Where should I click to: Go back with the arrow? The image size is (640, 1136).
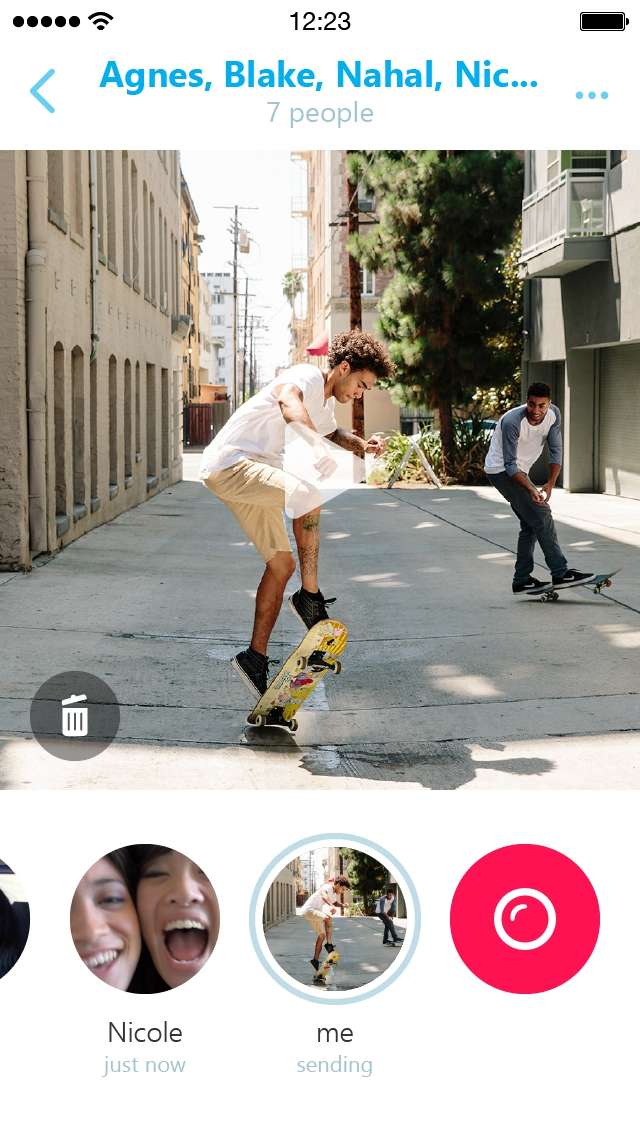click(x=43, y=91)
